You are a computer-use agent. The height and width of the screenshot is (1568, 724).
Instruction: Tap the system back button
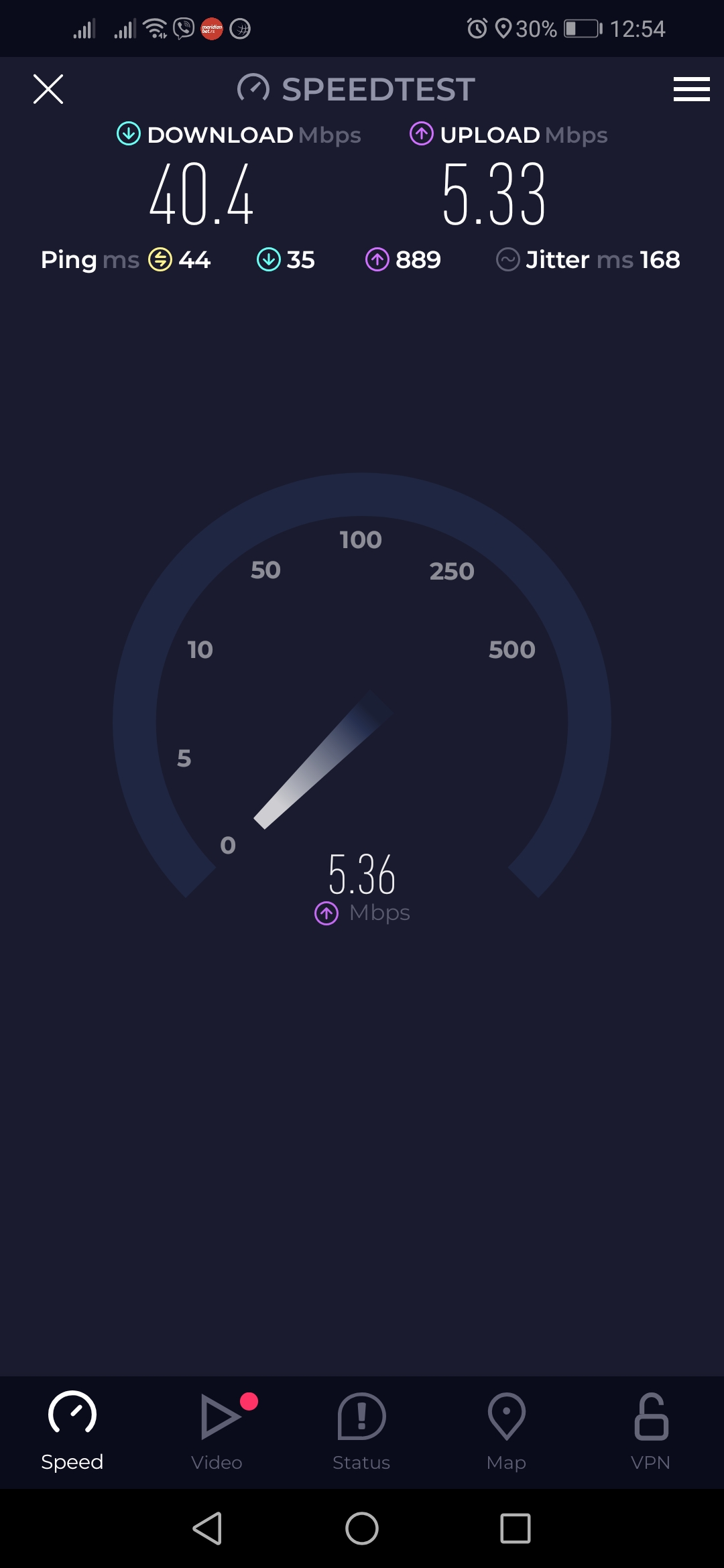(208, 1528)
